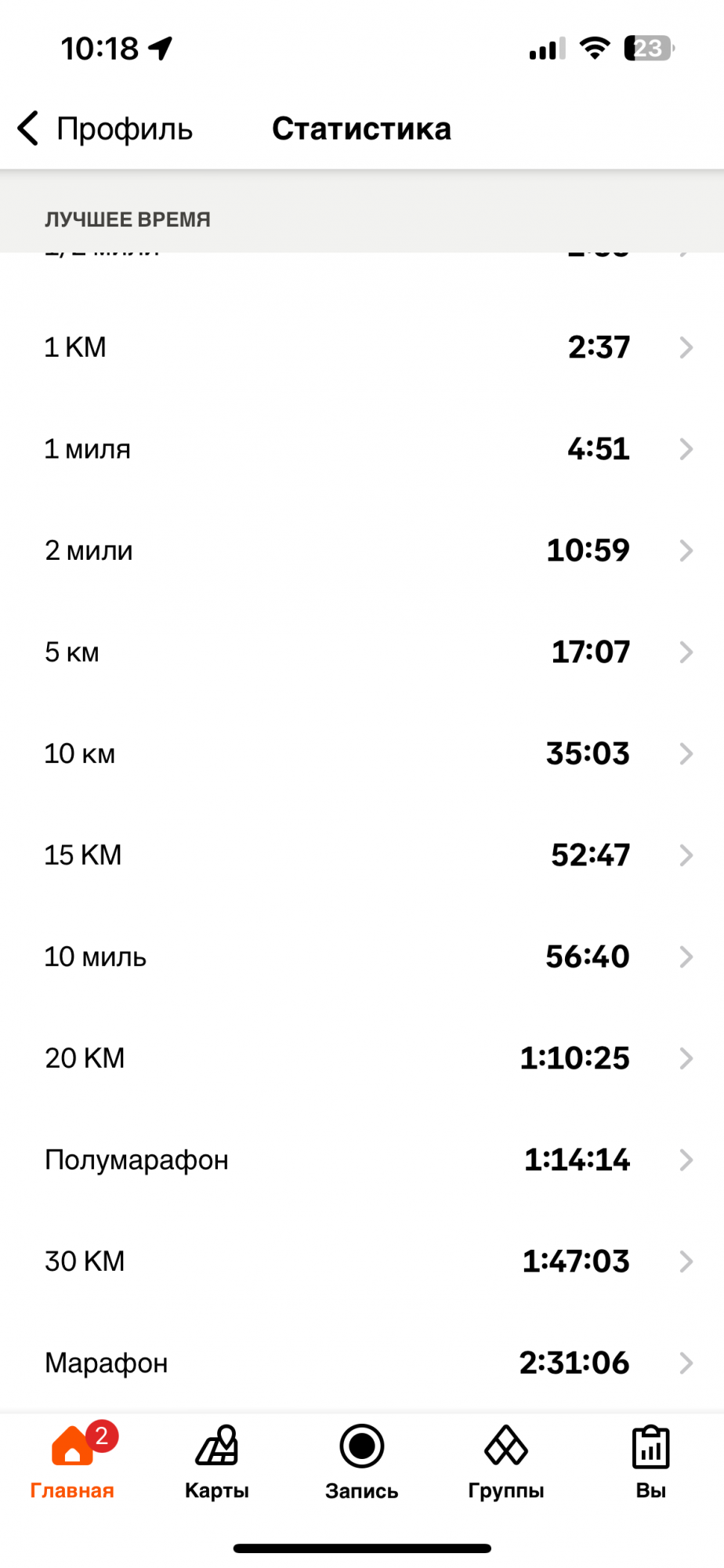Open the 15 КМ best effort
The height and width of the screenshot is (1568, 724).
(362, 855)
